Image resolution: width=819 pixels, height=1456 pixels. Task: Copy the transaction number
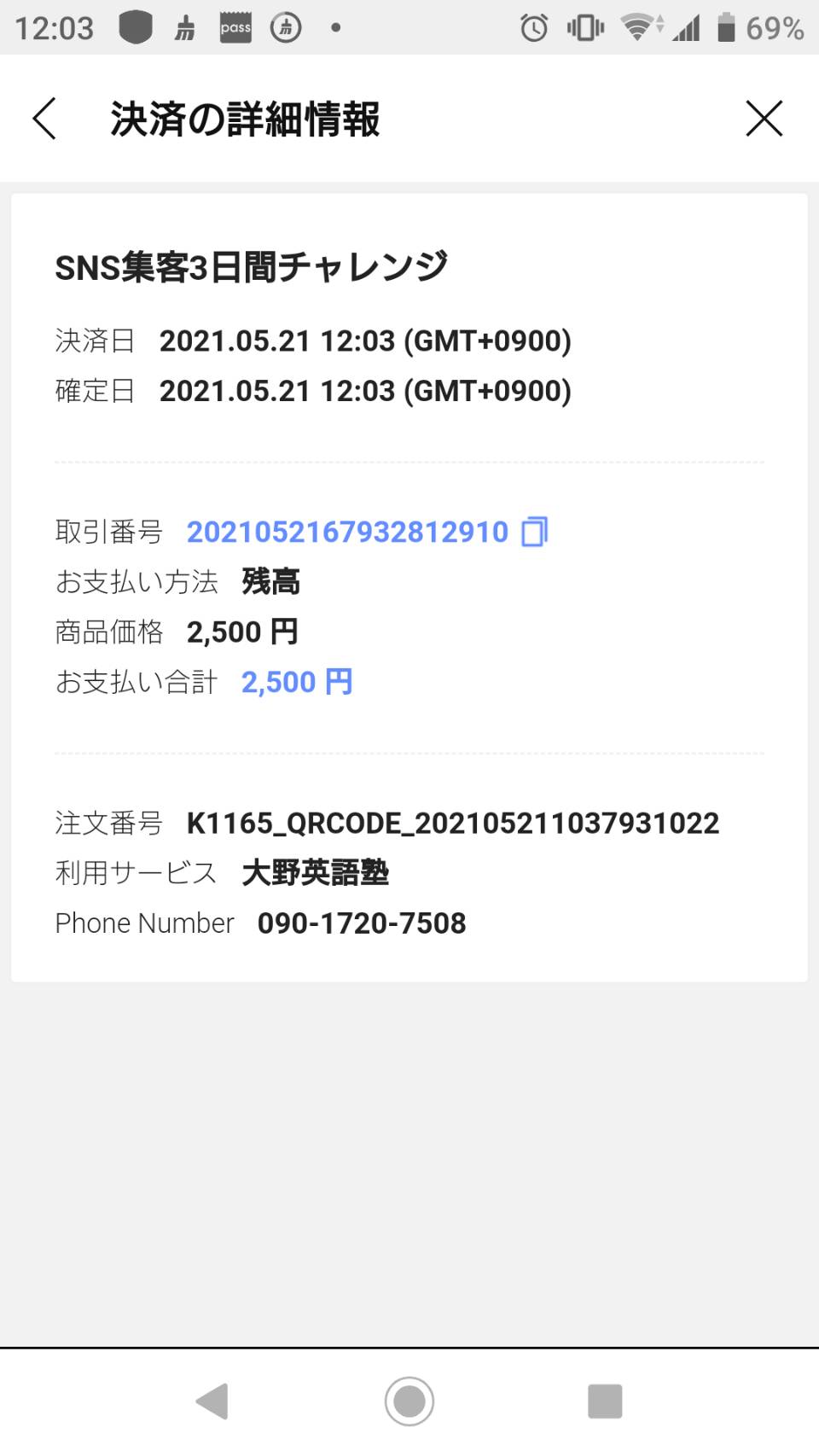(535, 532)
